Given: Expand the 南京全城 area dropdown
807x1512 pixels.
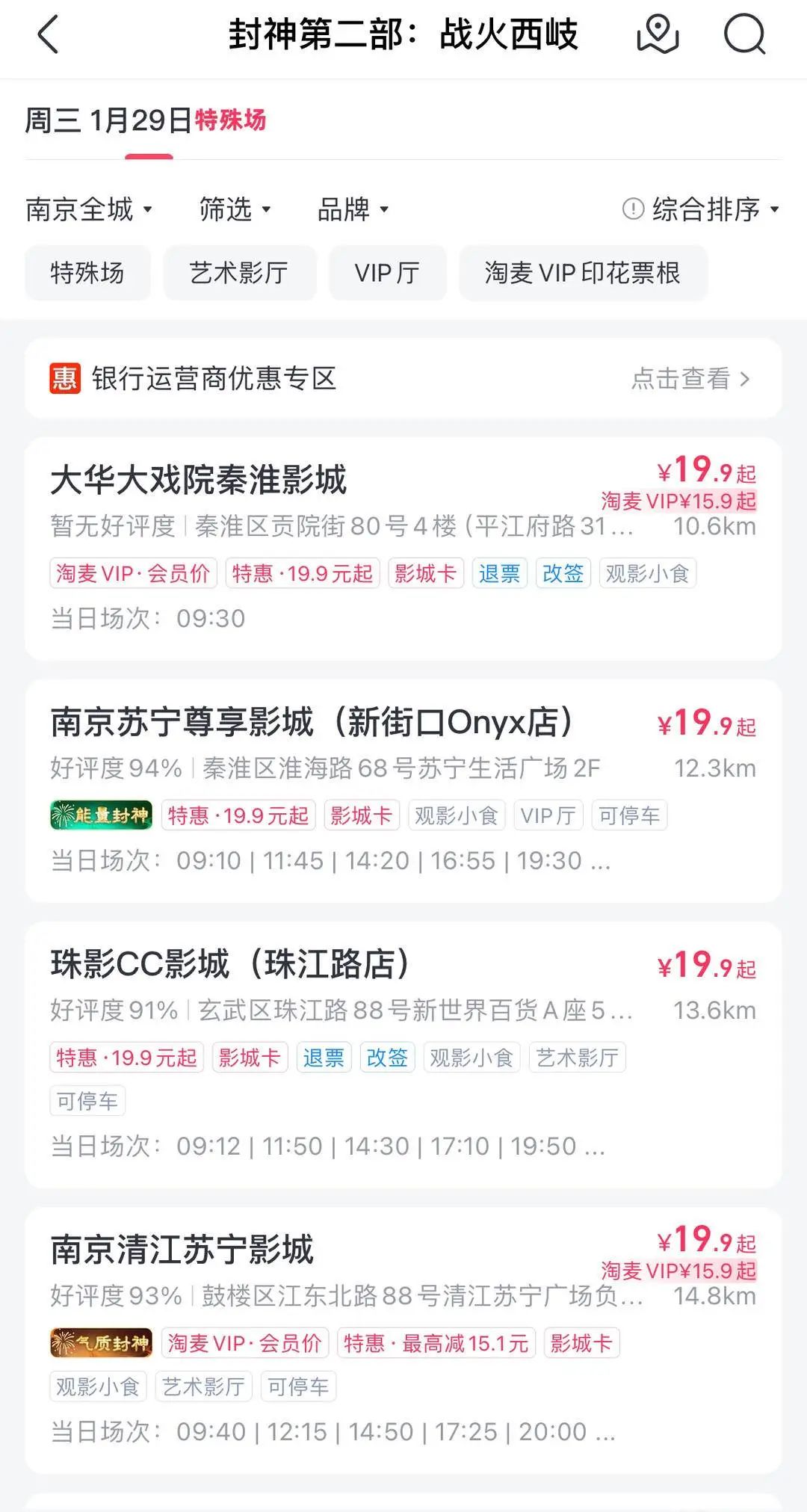Looking at the screenshot, I should point(89,209).
